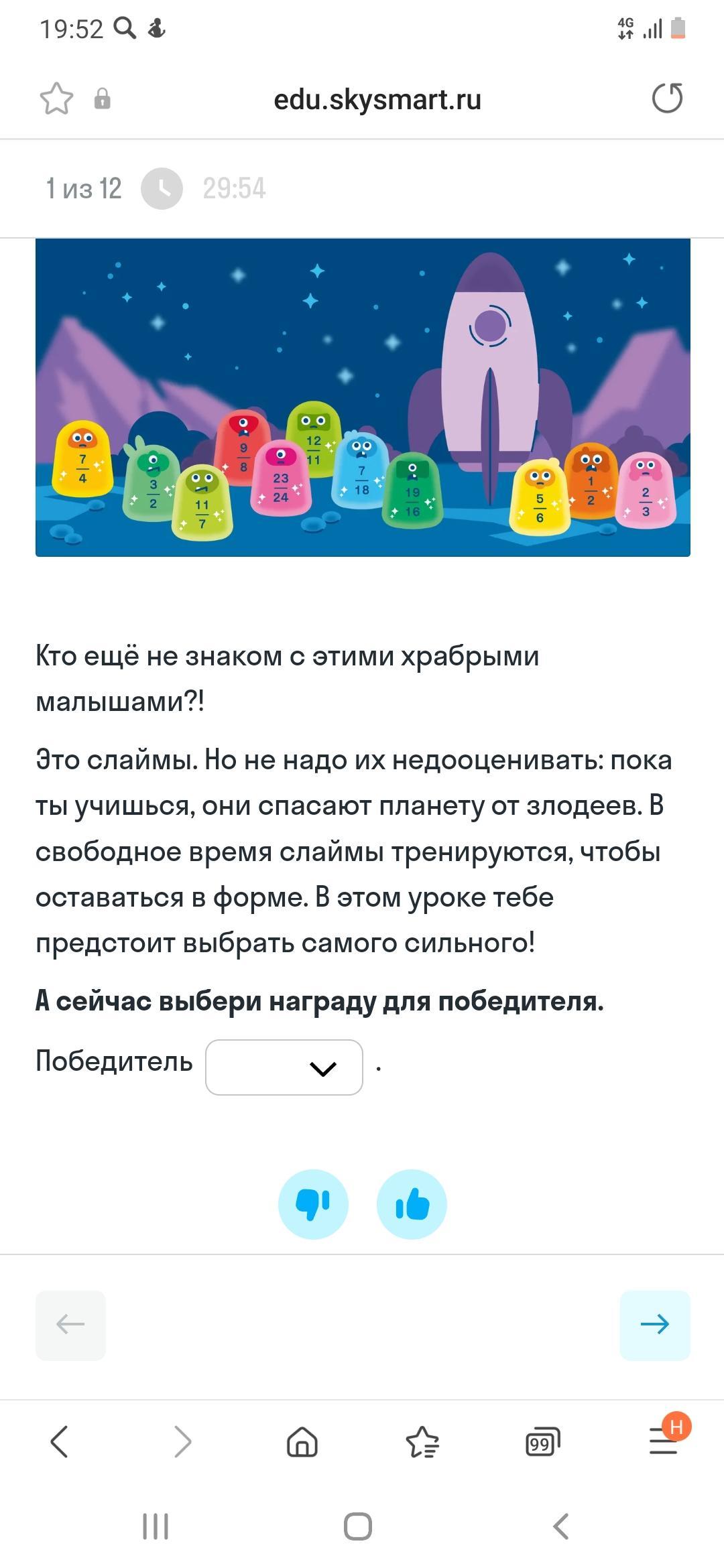Open the browser home page
This screenshot has width=724, height=1568.
[x=302, y=1441]
